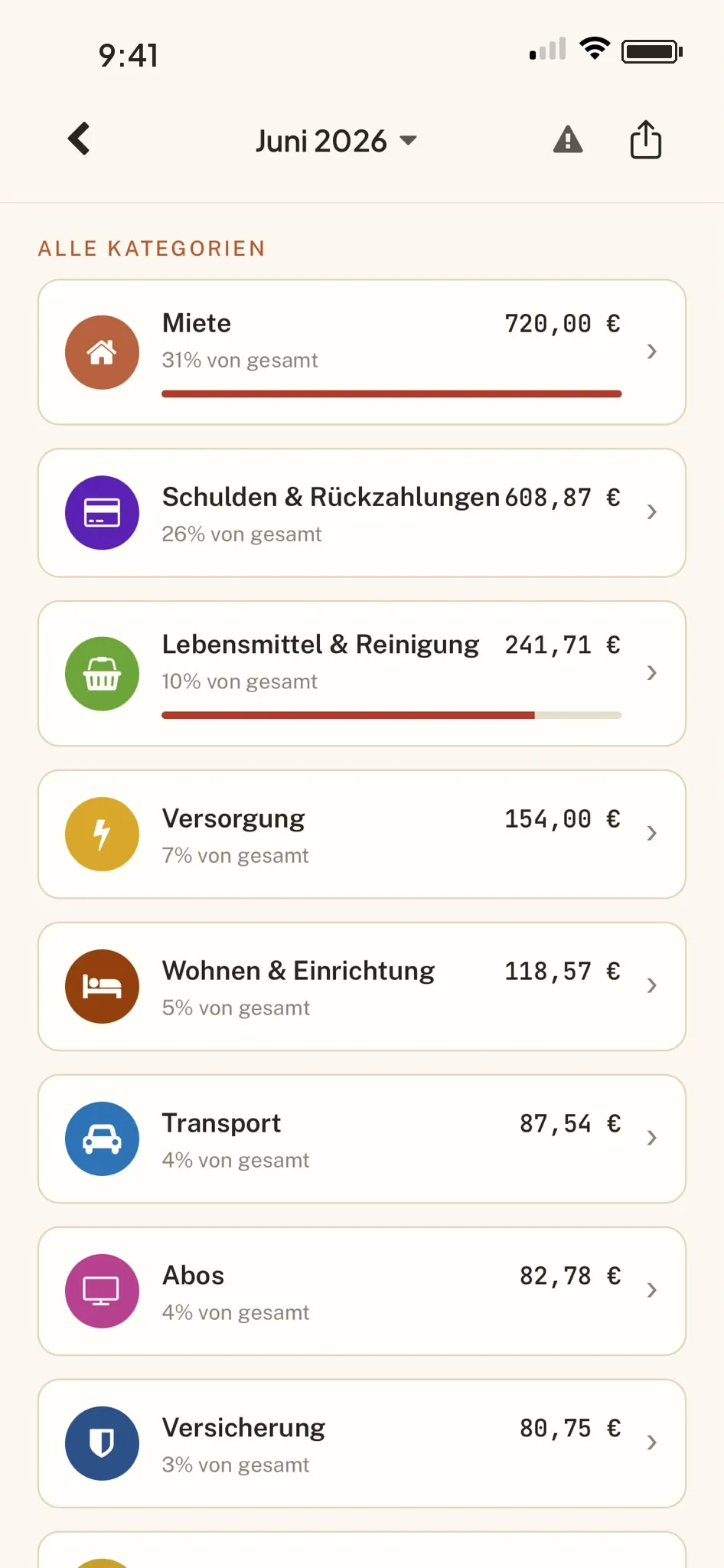The height and width of the screenshot is (1568, 724).
Task: Select the Versorgung category card
Action: point(362,834)
